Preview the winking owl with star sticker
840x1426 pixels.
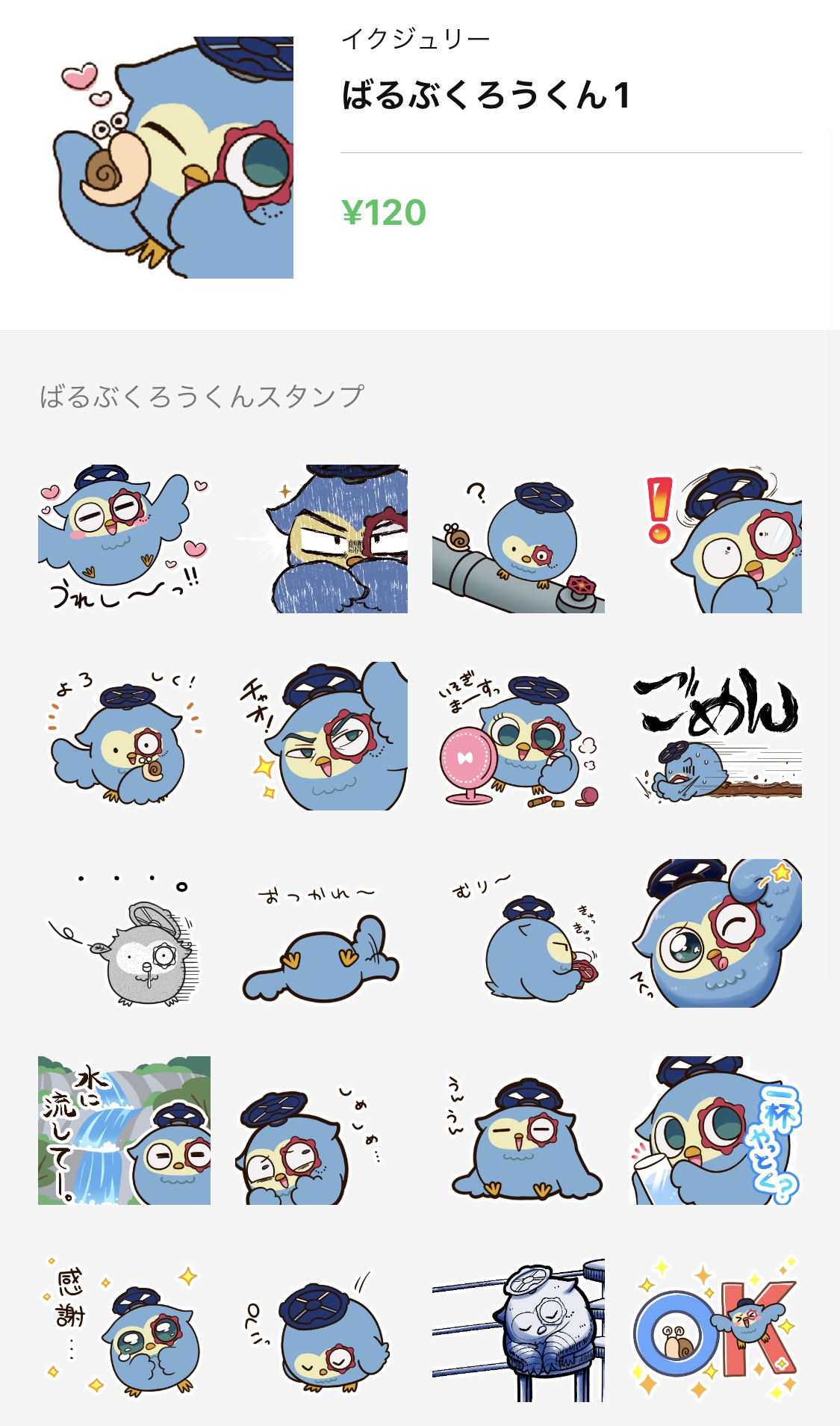coord(715,933)
